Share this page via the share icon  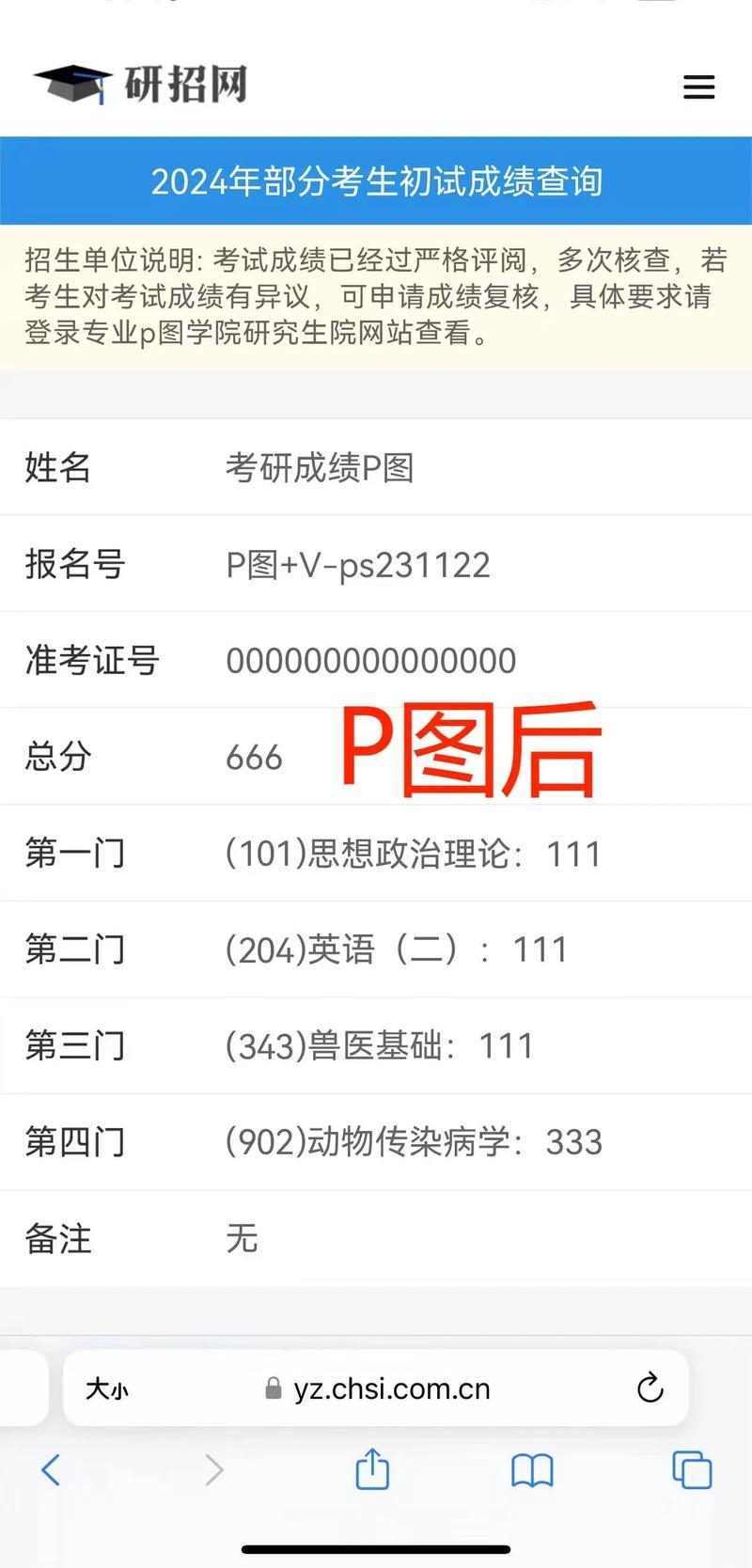pos(372,1469)
